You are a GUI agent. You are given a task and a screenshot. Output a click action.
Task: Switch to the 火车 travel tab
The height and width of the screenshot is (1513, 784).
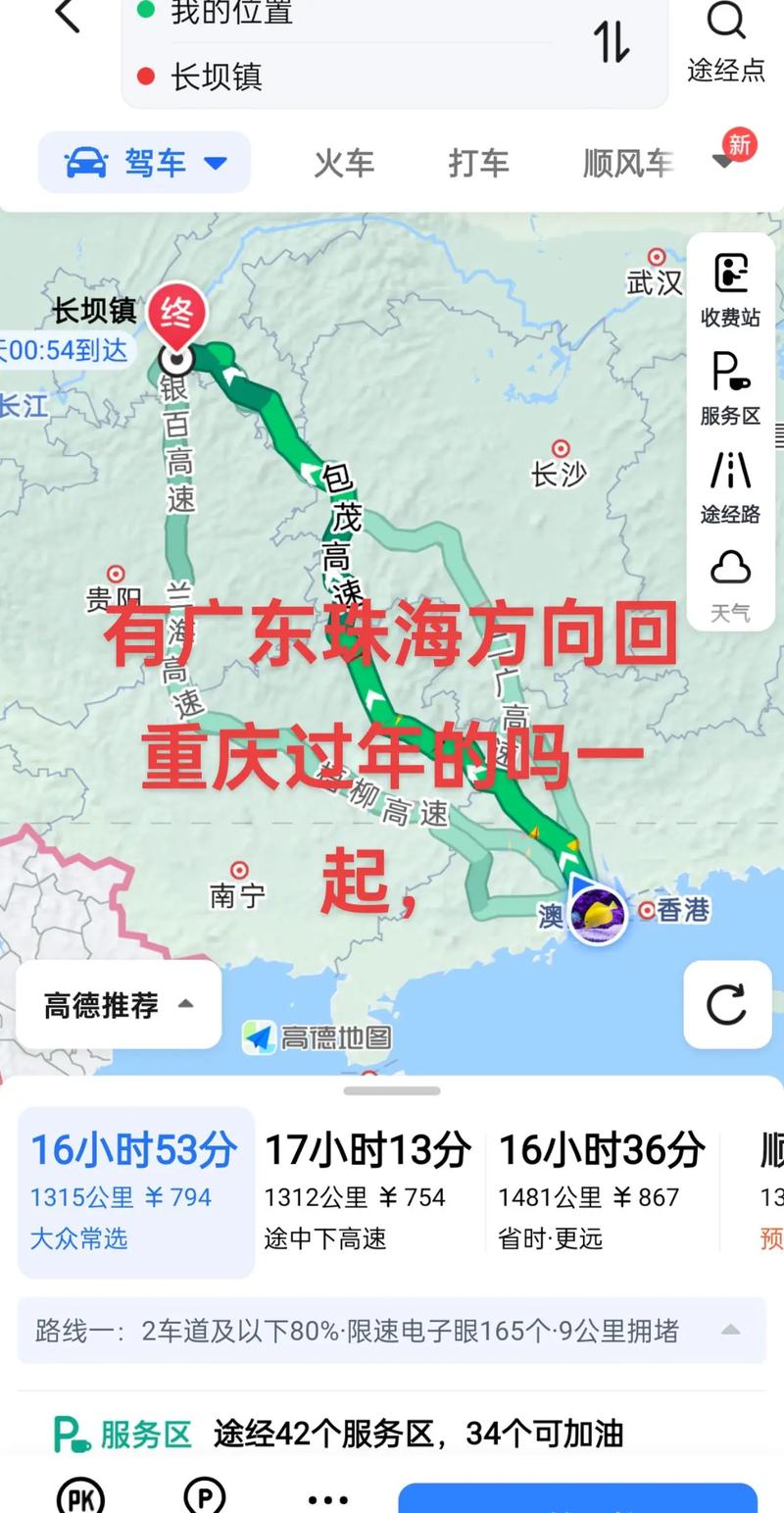pyautogui.click(x=344, y=163)
